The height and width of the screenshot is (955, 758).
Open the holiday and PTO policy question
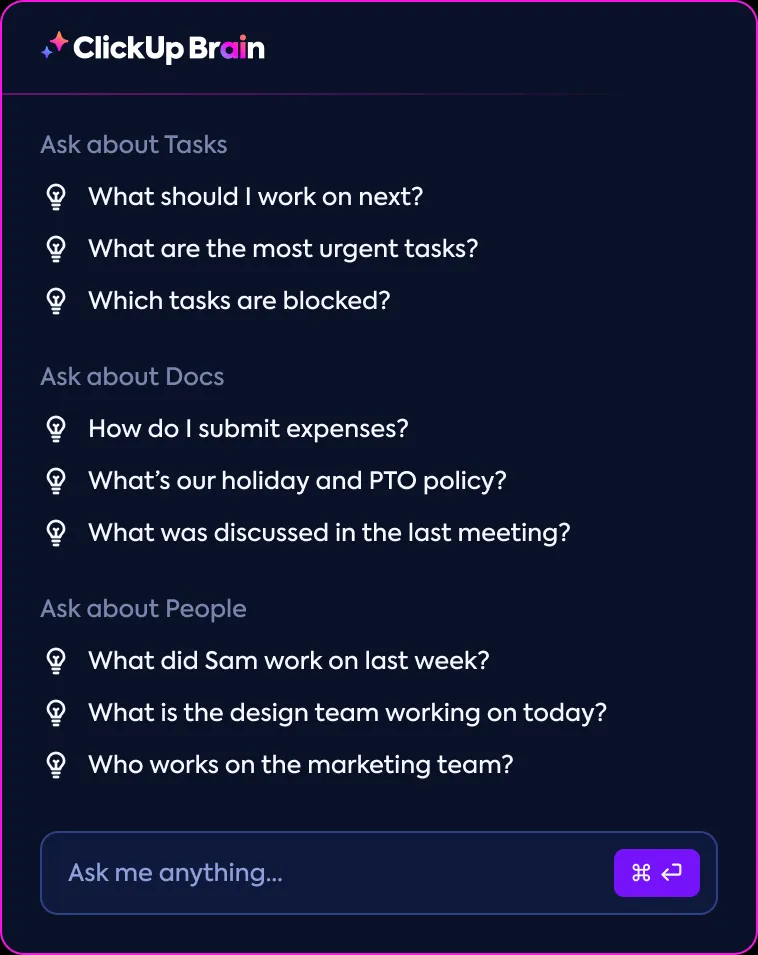click(297, 480)
